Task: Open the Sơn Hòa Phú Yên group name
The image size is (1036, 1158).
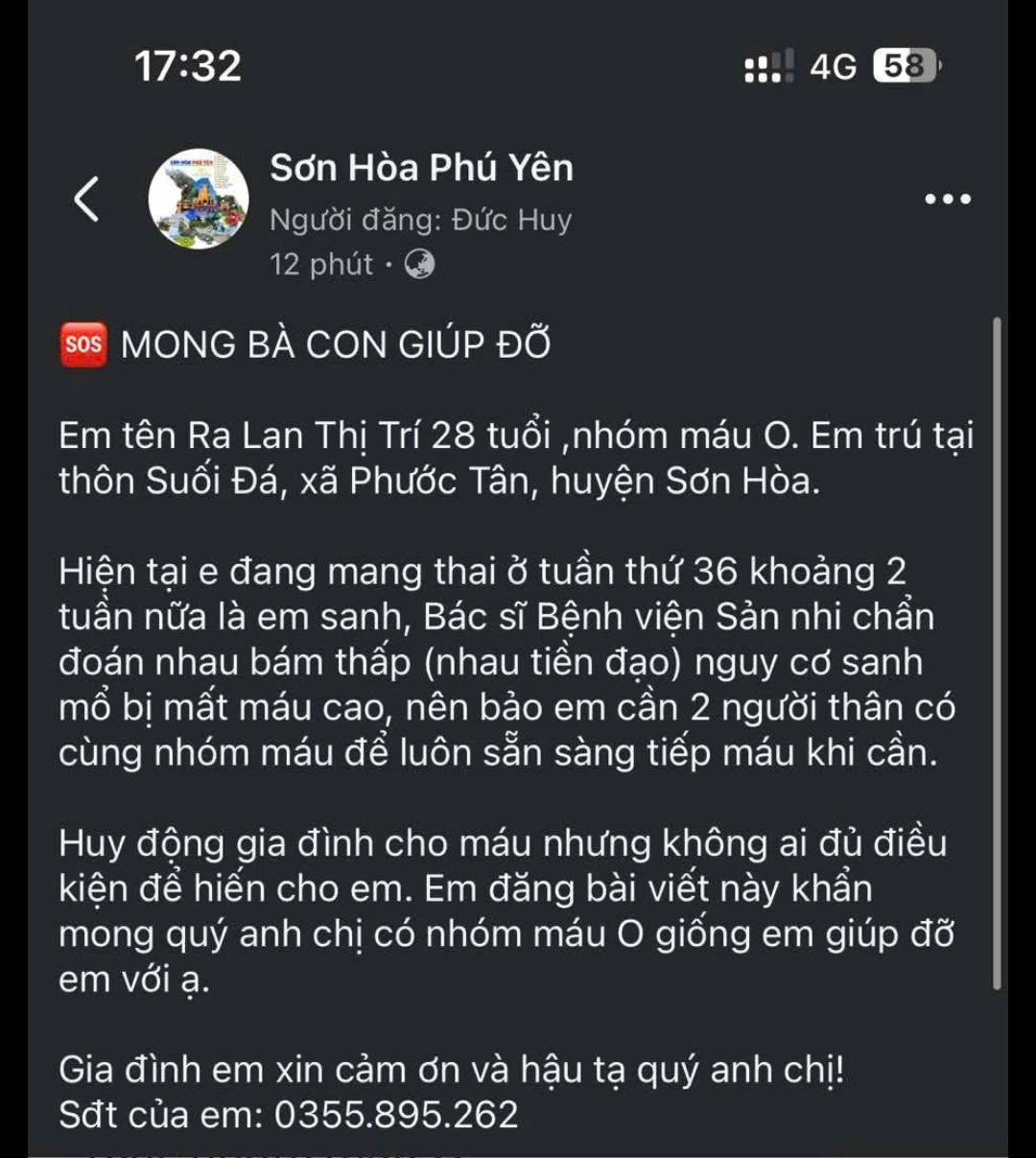Action: pos(421,168)
